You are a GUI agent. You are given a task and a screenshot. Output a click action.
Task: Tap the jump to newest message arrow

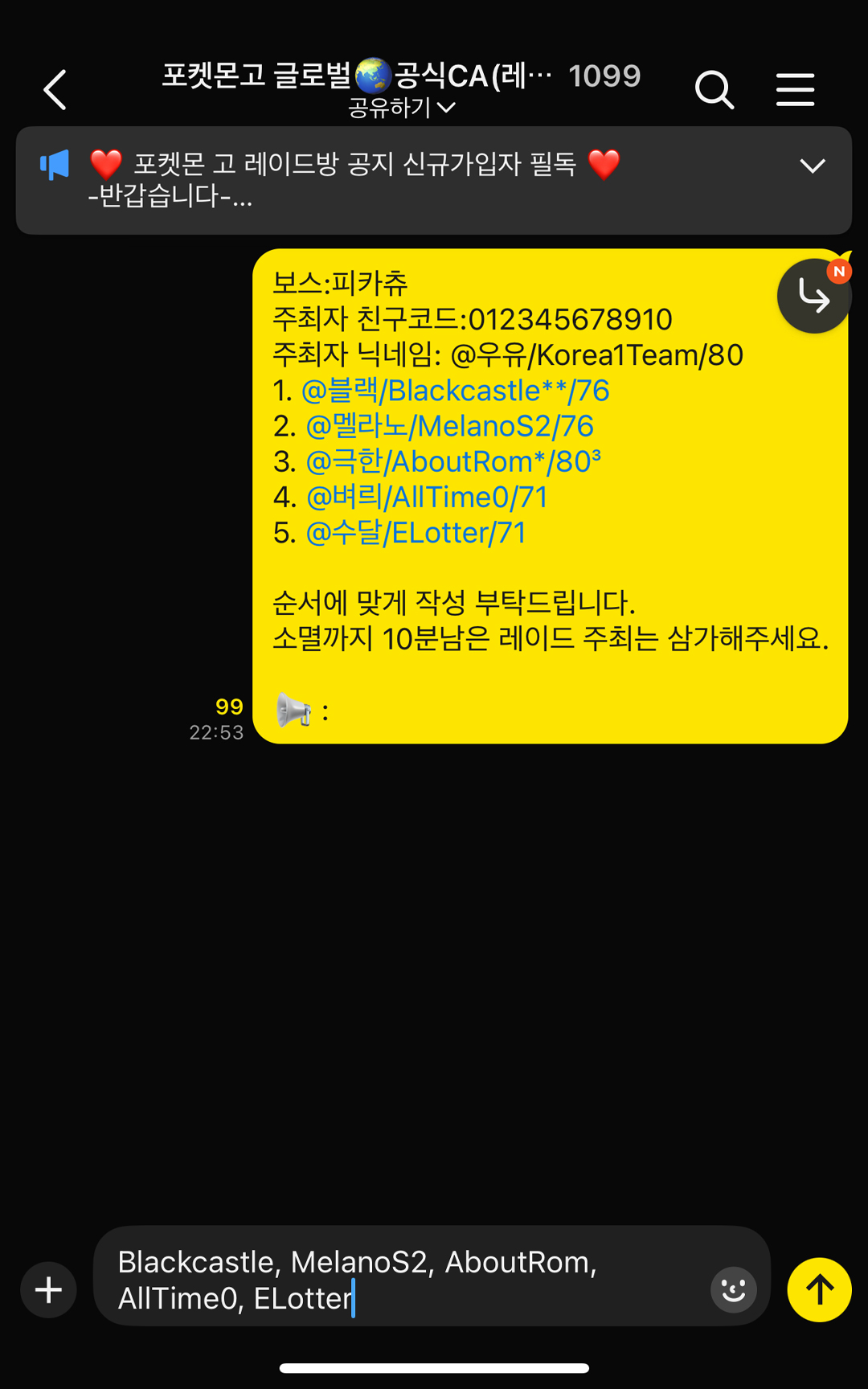tap(814, 296)
